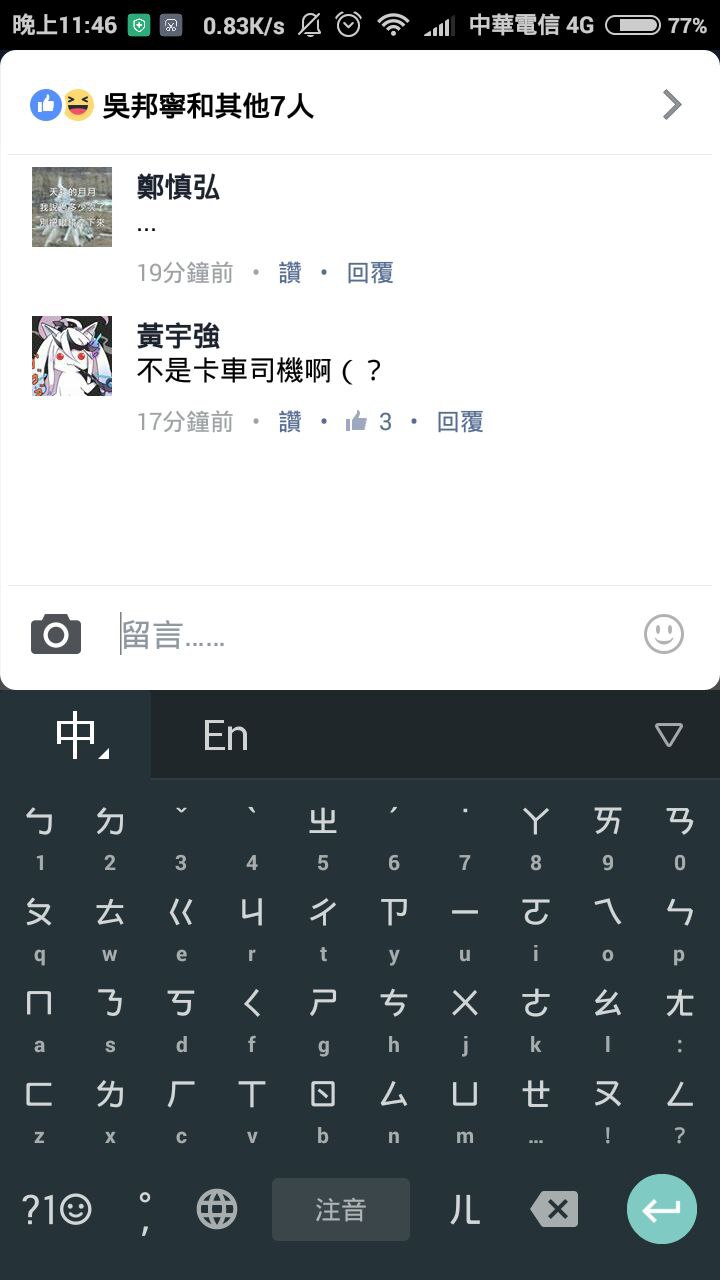The image size is (720, 1280).
Task: Focus the 留言 comment field
Action: coord(370,635)
